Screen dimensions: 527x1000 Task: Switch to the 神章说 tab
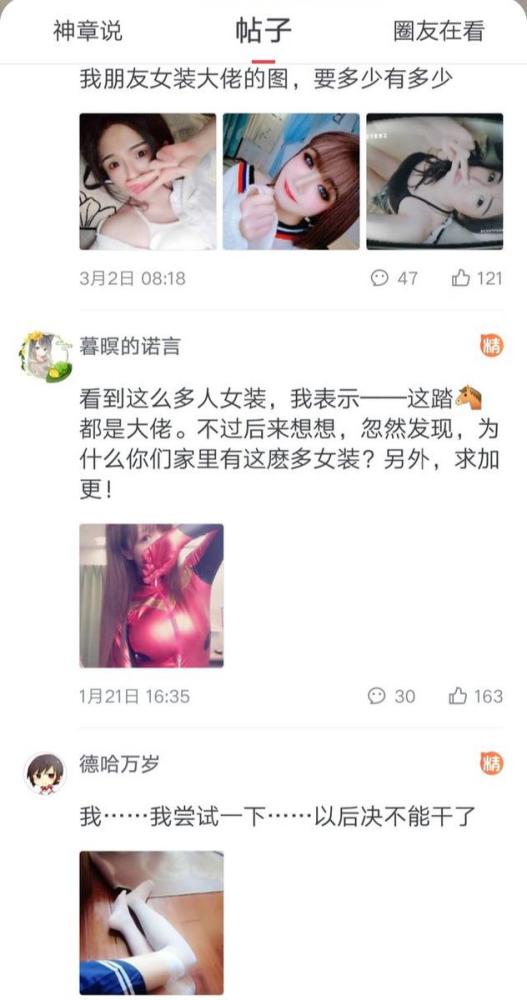87,31
